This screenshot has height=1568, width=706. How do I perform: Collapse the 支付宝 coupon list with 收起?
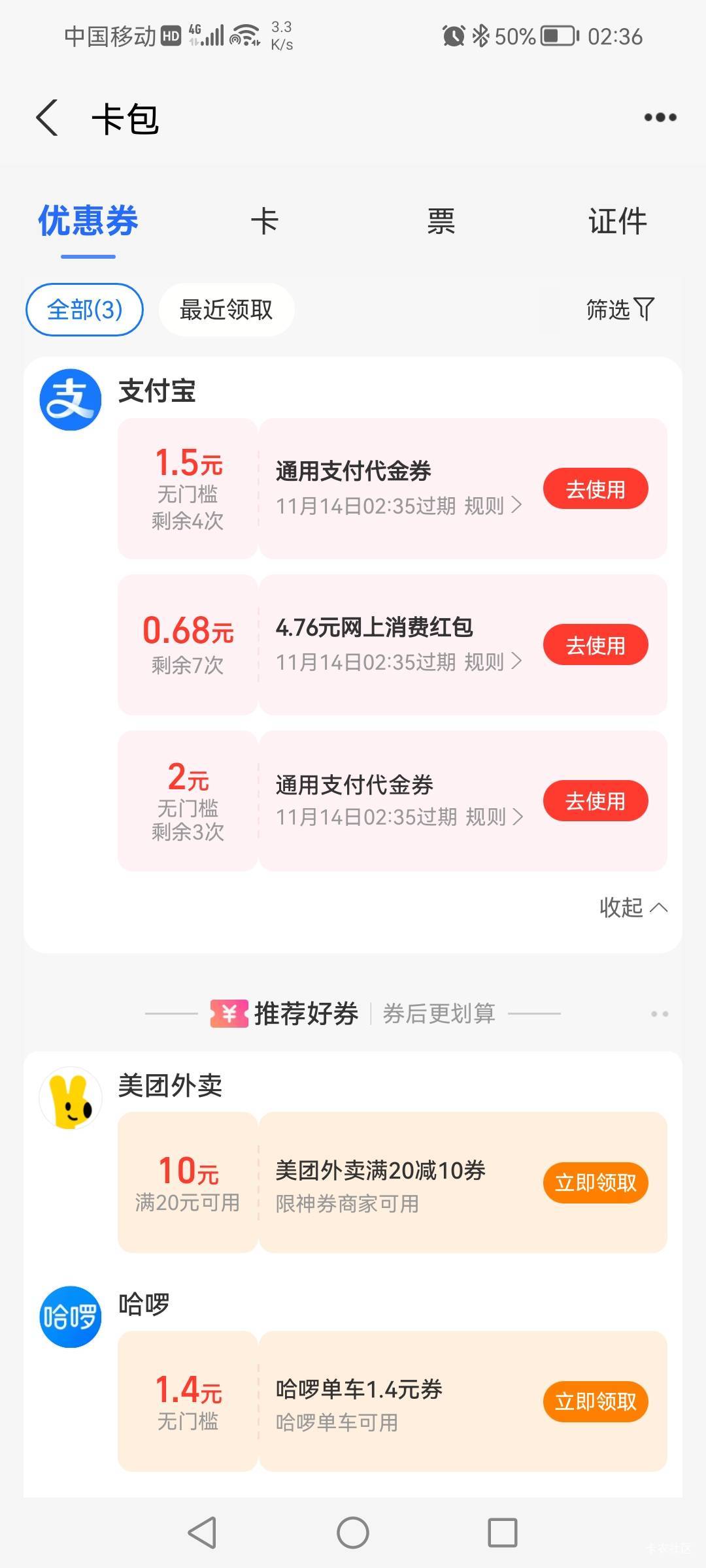click(633, 907)
